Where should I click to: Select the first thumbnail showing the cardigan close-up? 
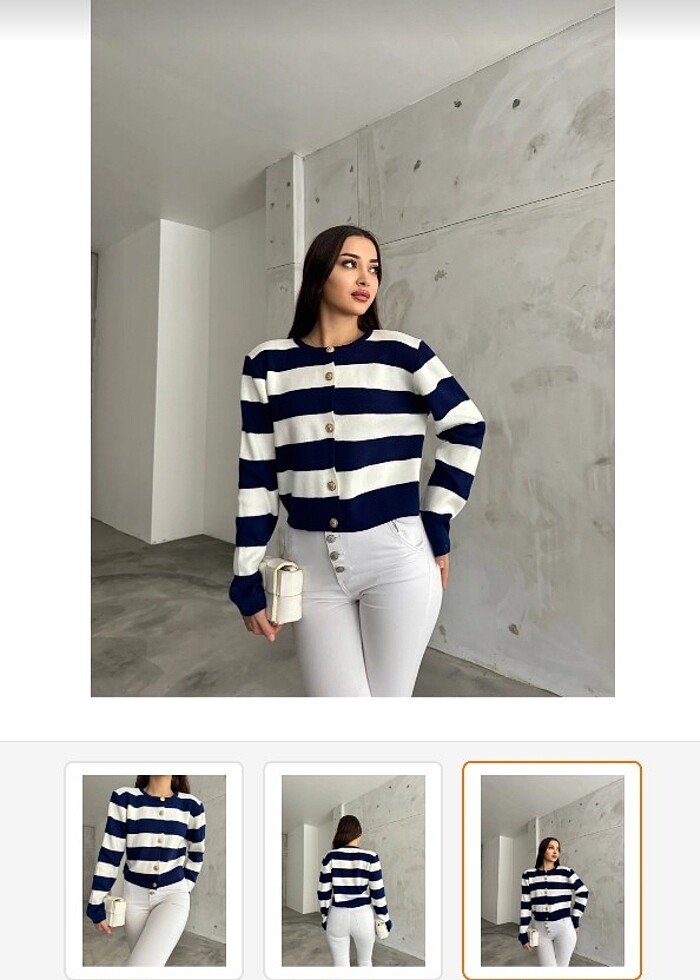tap(154, 870)
